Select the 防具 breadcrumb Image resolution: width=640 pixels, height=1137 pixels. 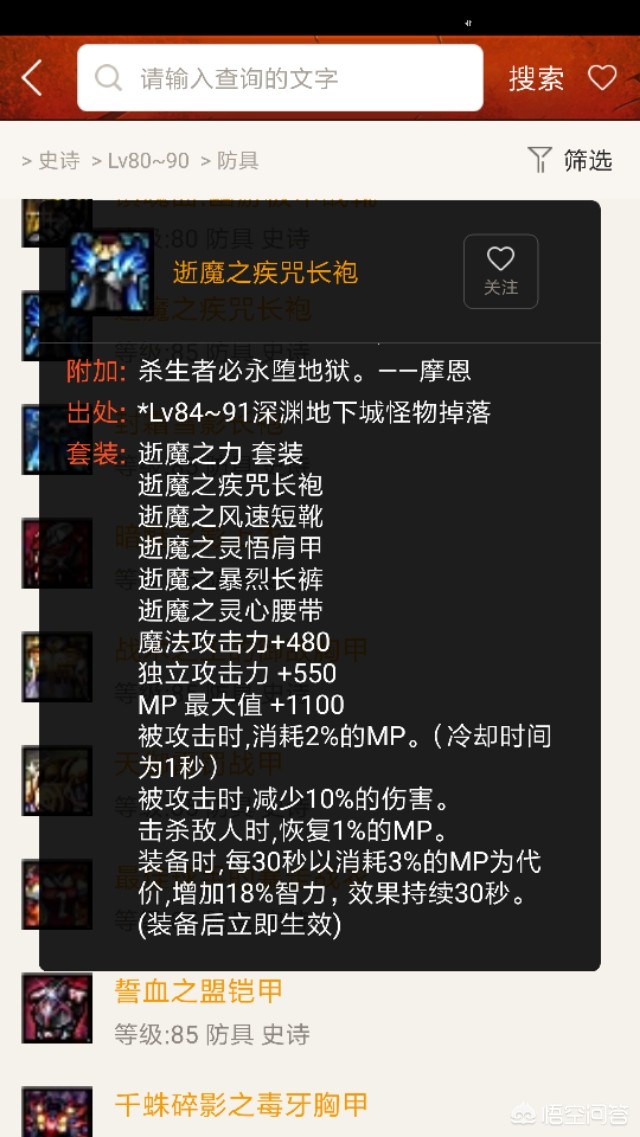238,160
